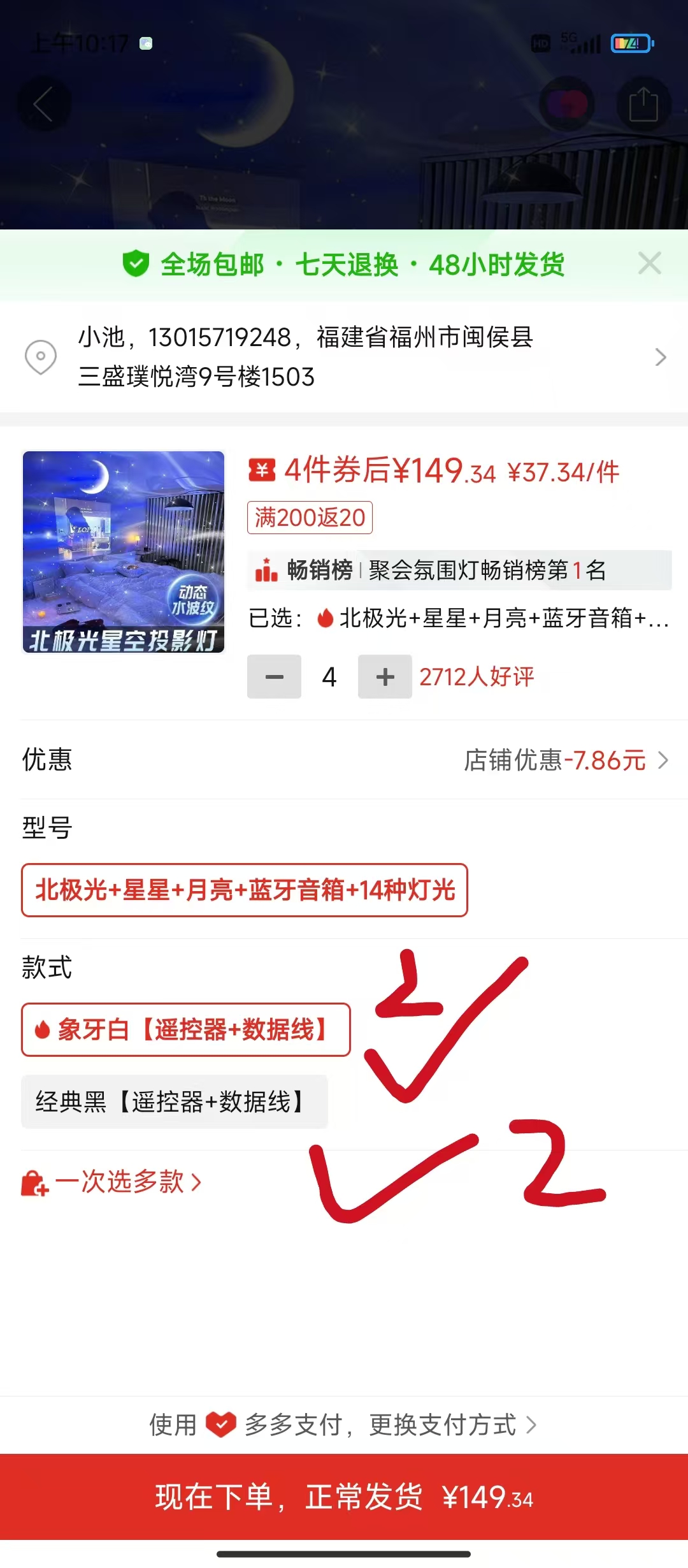Go back using the top-left arrow
Viewport: 688px width, 1568px height.
click(43, 104)
